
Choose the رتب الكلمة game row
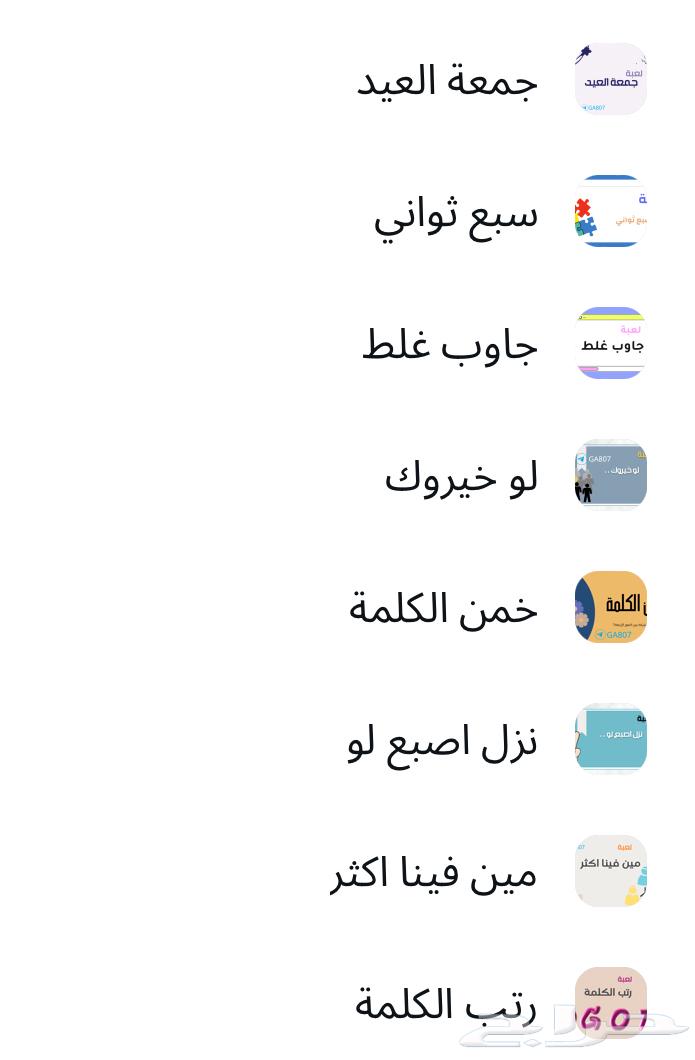point(446,1004)
